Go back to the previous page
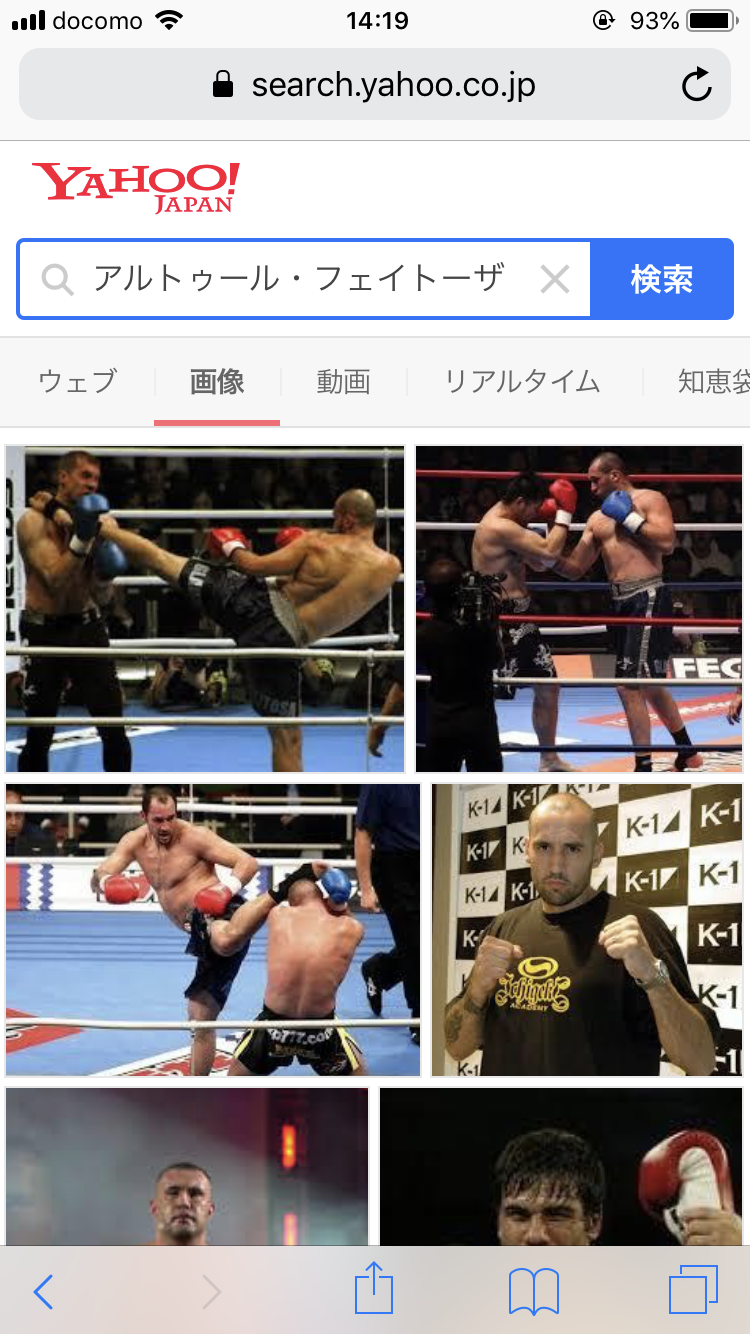750x1334 pixels. point(43,1292)
